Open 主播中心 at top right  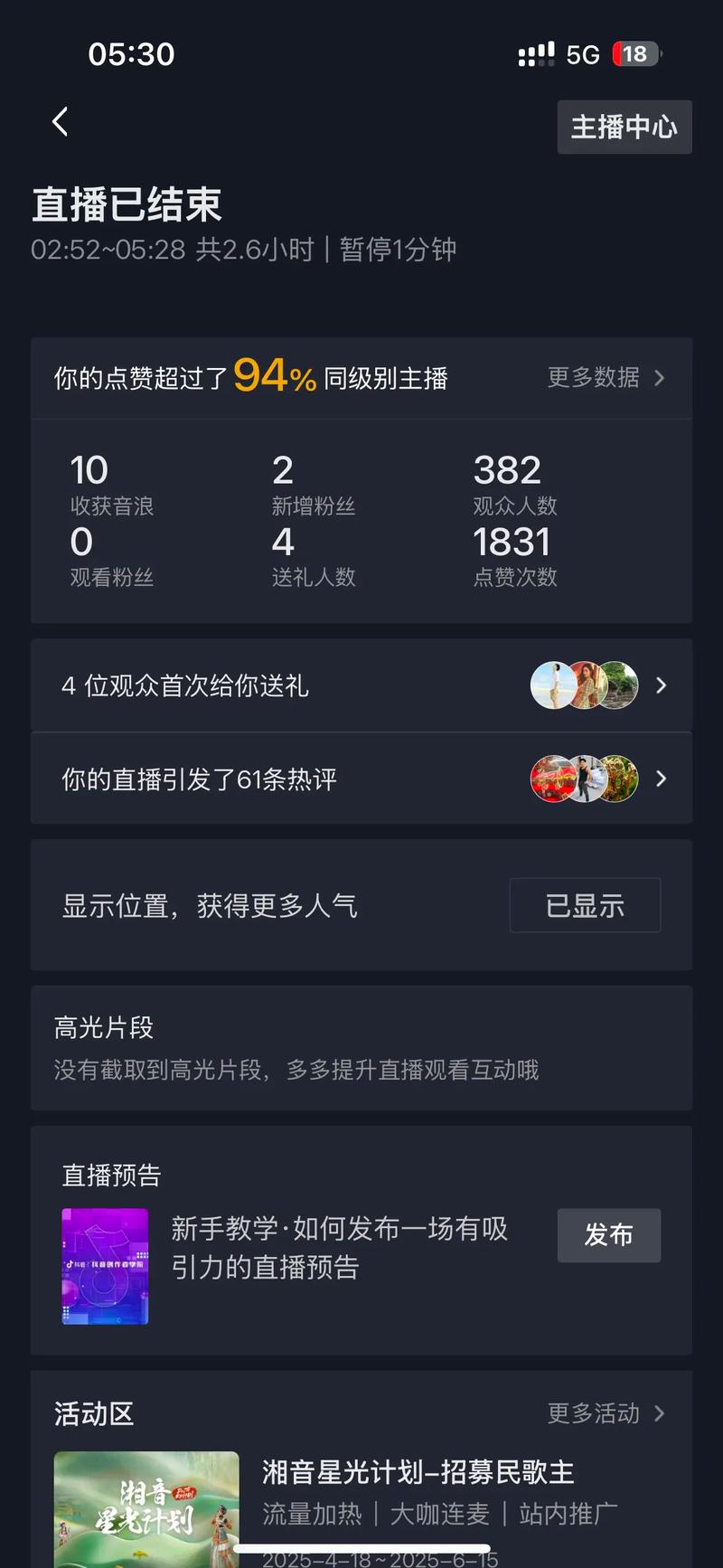624,127
